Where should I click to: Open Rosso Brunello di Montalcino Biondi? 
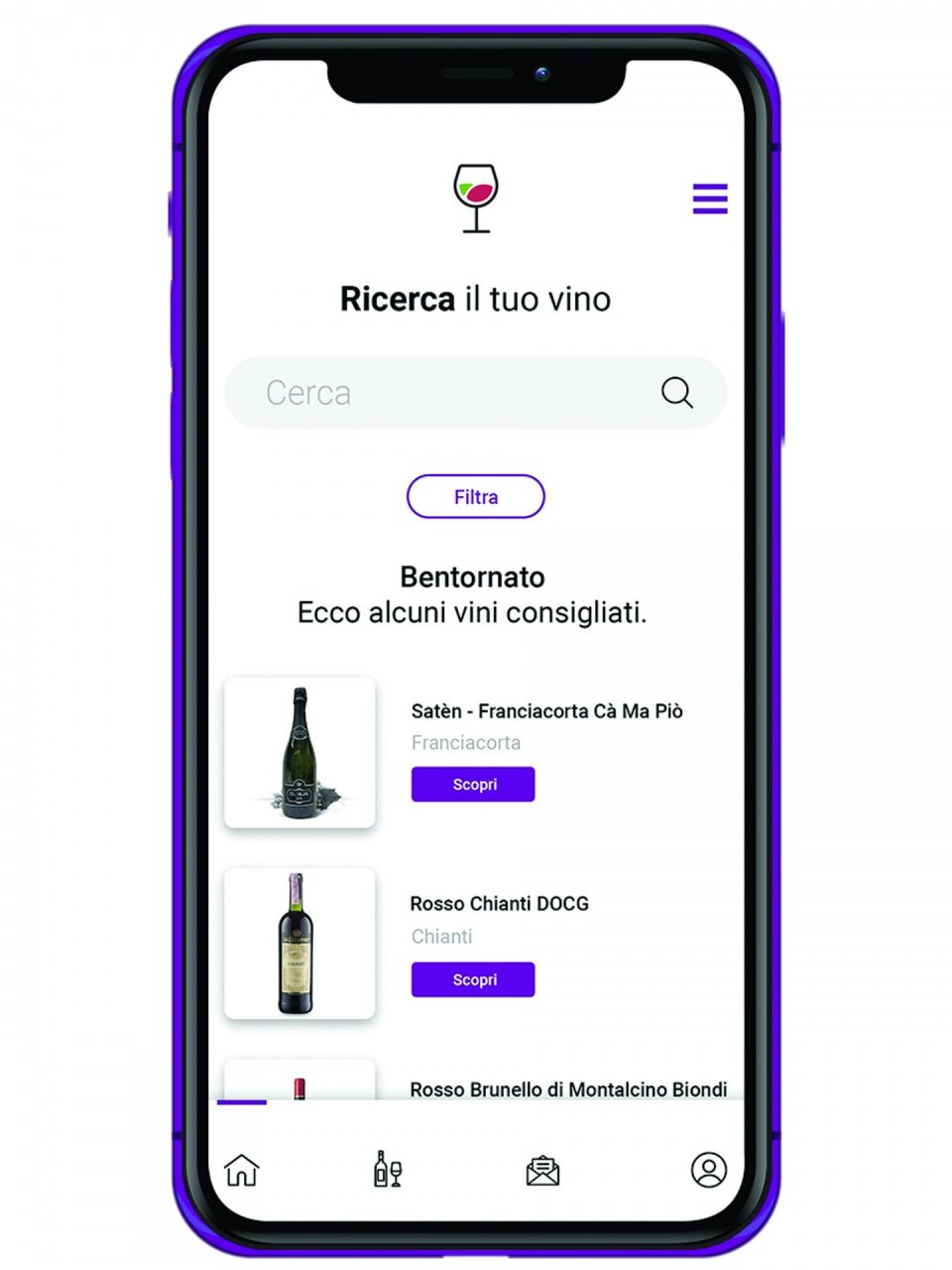pos(568,1089)
